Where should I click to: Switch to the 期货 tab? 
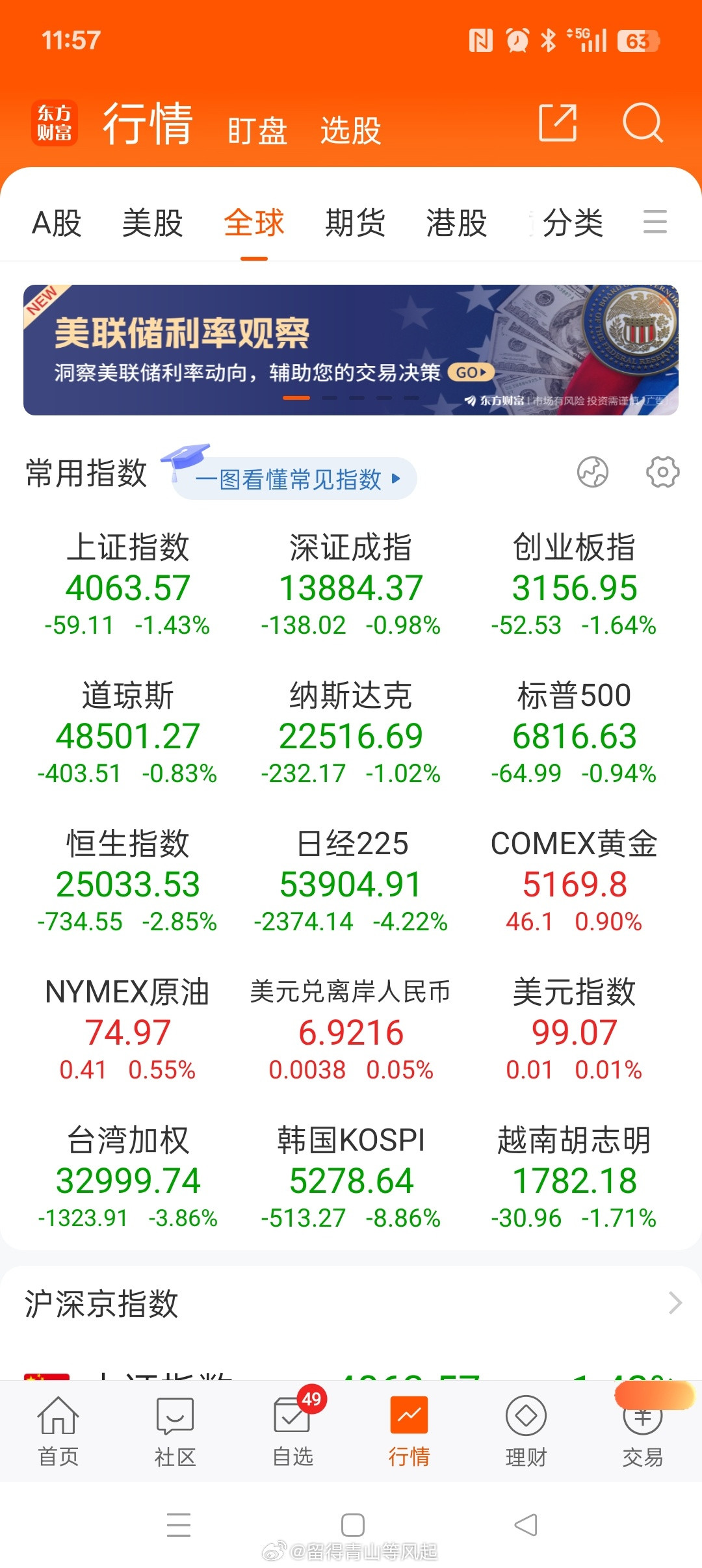(354, 222)
